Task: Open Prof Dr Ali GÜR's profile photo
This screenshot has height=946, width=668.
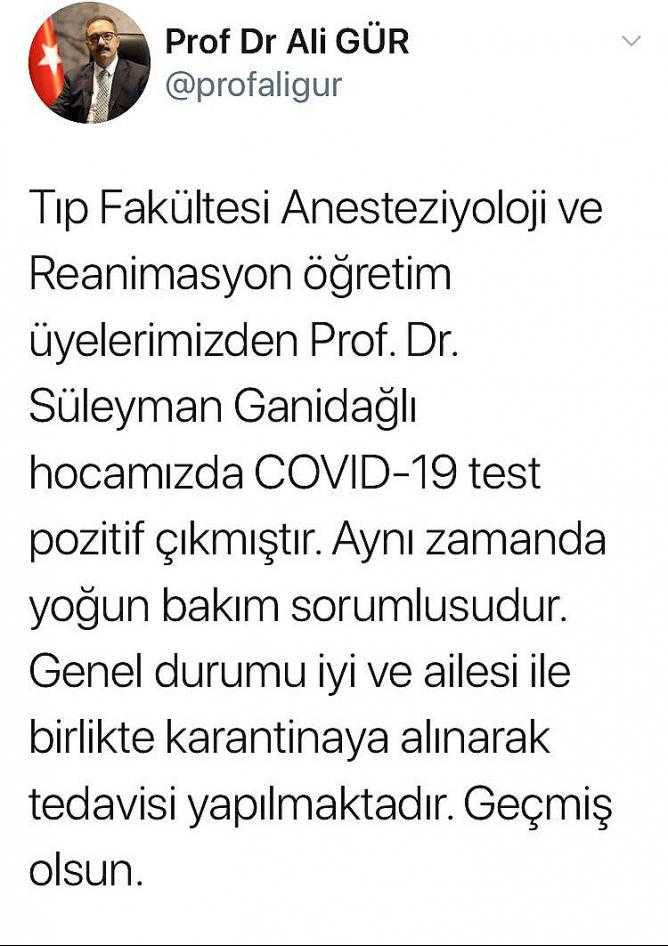Action: coord(88,63)
